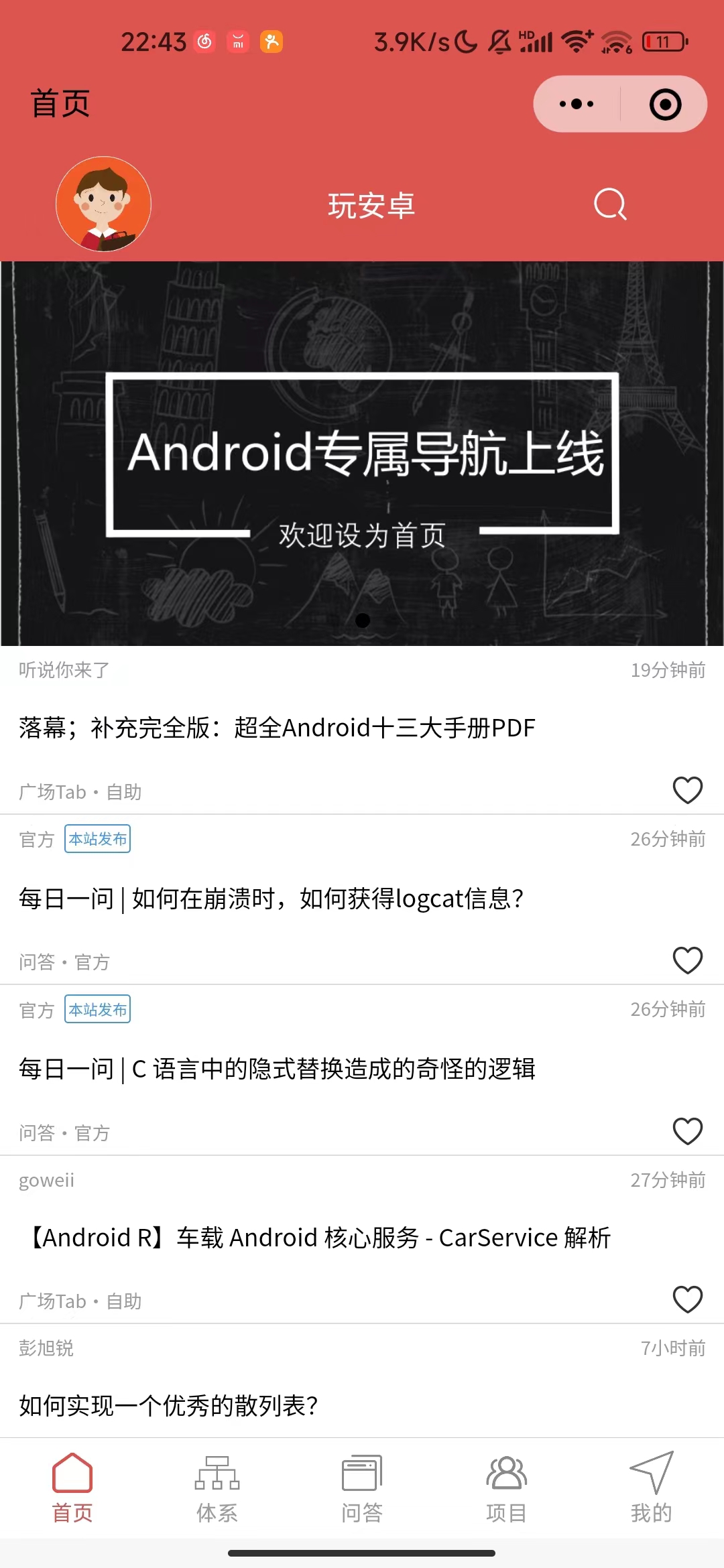The height and width of the screenshot is (1568, 724).
Task: Click the 本站发布 tag on the logcat post
Action: pos(97,839)
